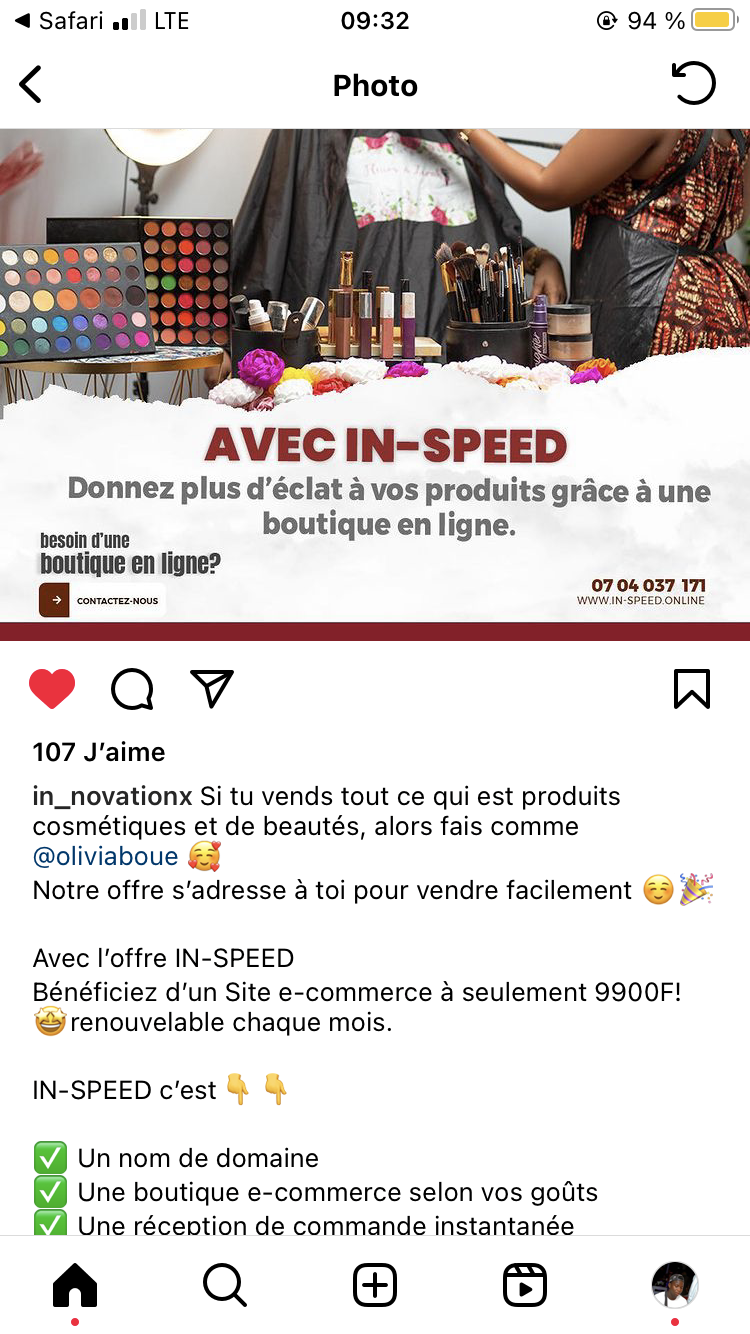Go back from the Photo screen
Screen dimensions: 750x1334
pos(31,85)
